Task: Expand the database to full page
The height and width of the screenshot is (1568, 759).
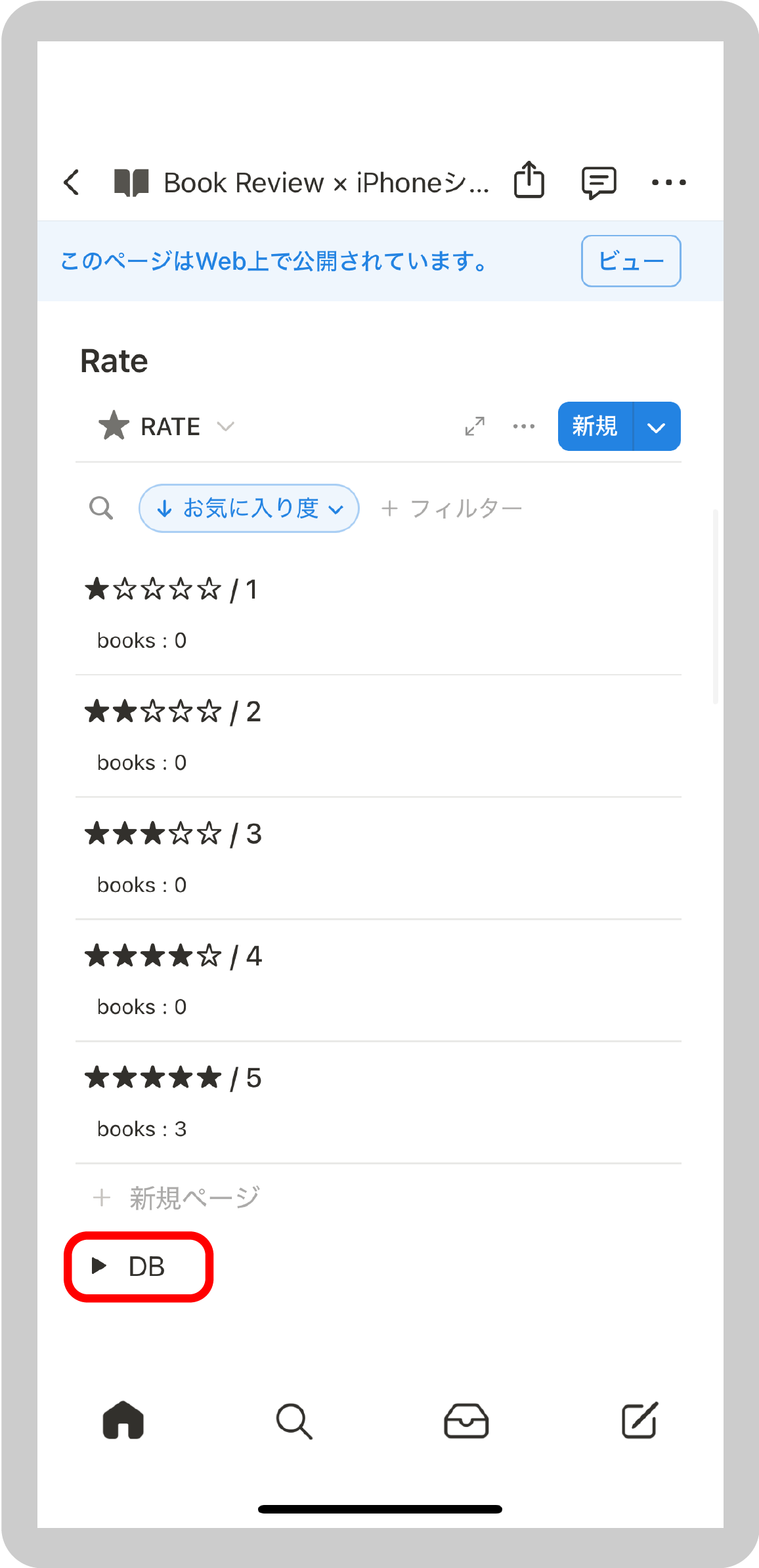Action: click(x=475, y=427)
